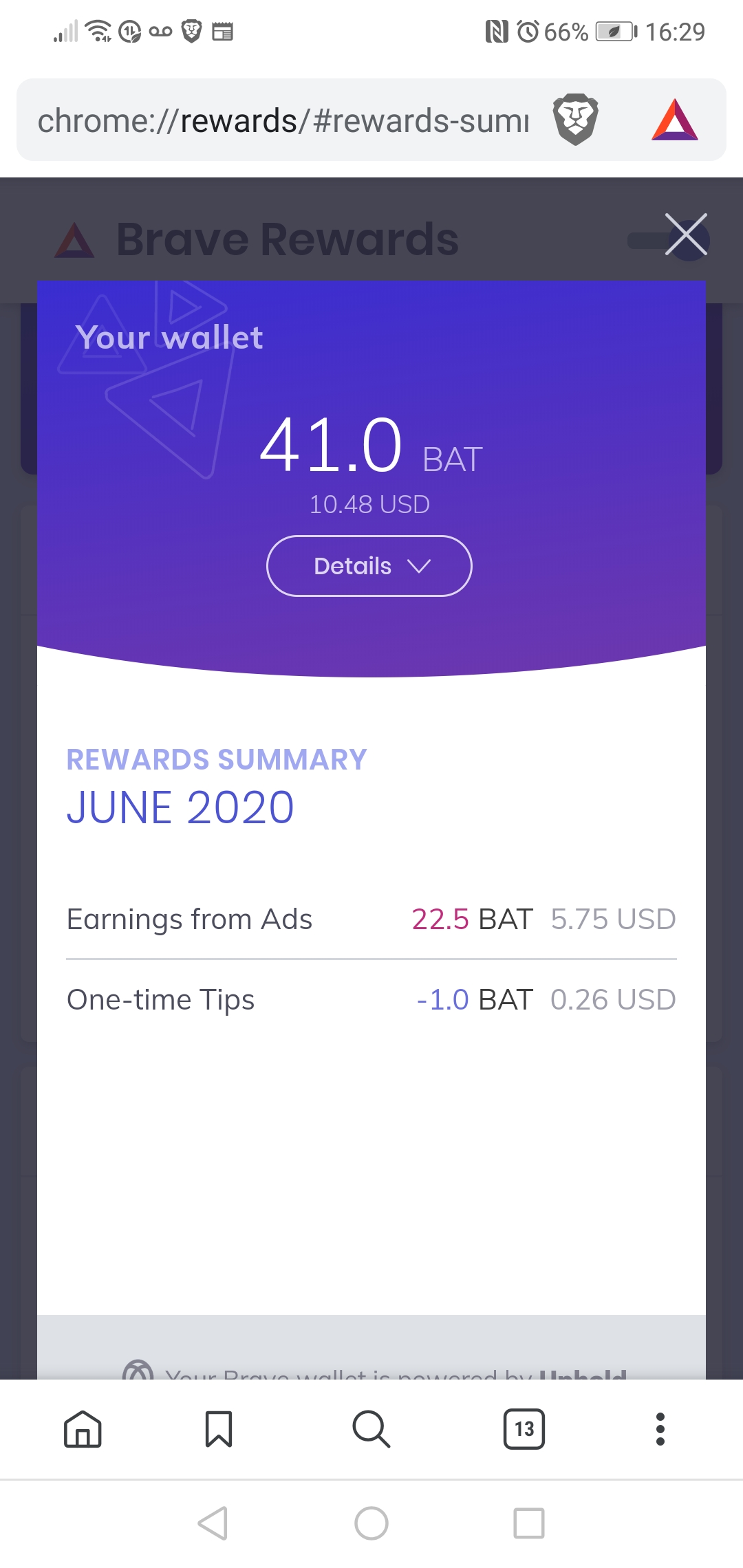Open search from bottom toolbar
Viewport: 743px width, 1568px height.
pyautogui.click(x=371, y=1429)
